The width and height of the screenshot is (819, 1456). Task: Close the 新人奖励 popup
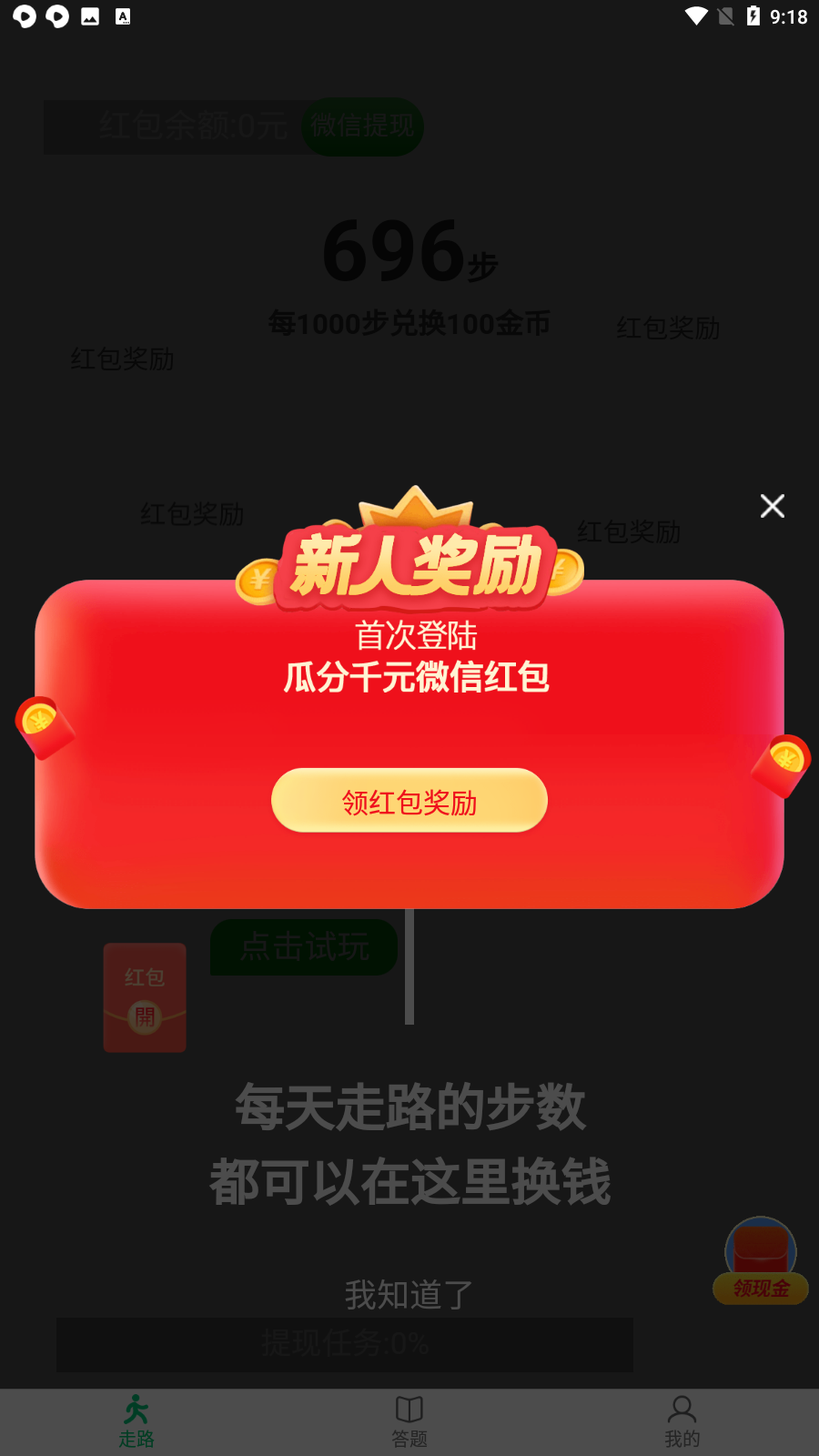pos(772,506)
